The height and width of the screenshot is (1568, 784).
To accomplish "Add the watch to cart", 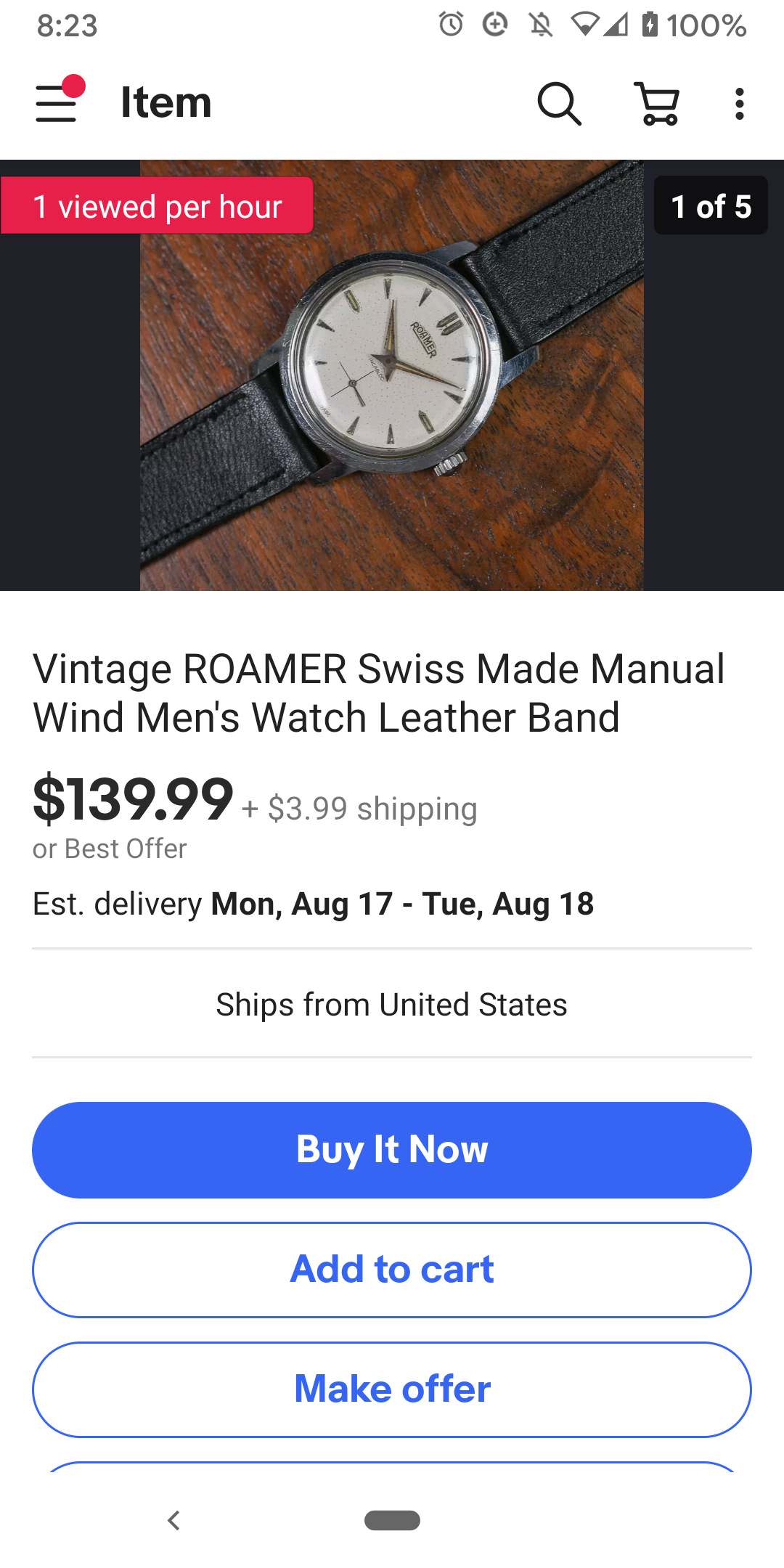I will coord(392,1270).
